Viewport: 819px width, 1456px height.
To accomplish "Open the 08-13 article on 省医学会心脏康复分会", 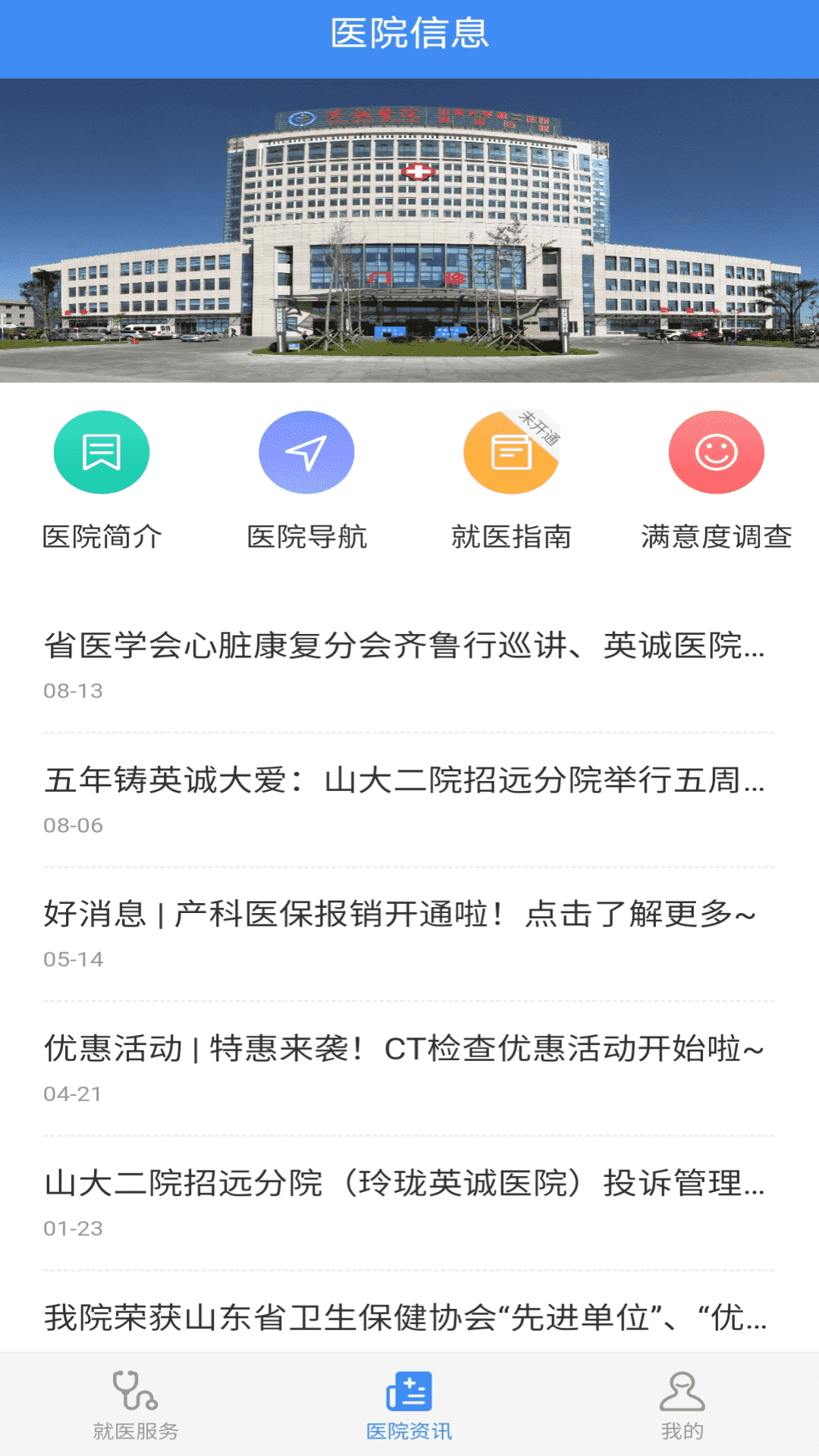I will 409,665.
